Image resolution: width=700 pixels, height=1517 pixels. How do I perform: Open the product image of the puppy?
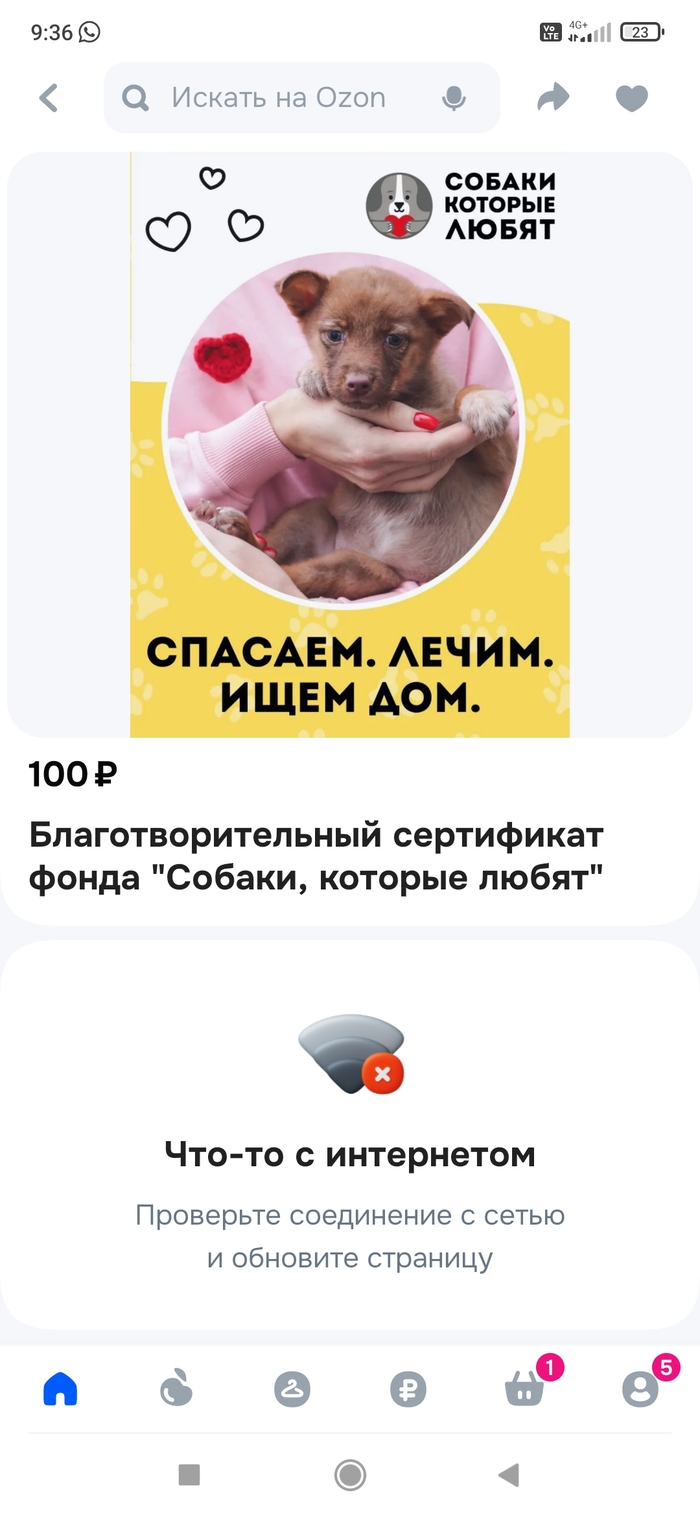(x=349, y=445)
